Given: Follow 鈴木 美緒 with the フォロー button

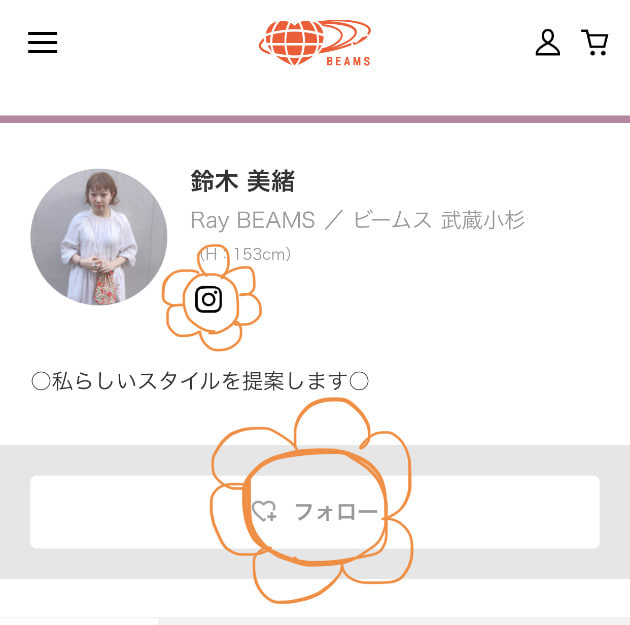Looking at the screenshot, I should pos(315,512).
